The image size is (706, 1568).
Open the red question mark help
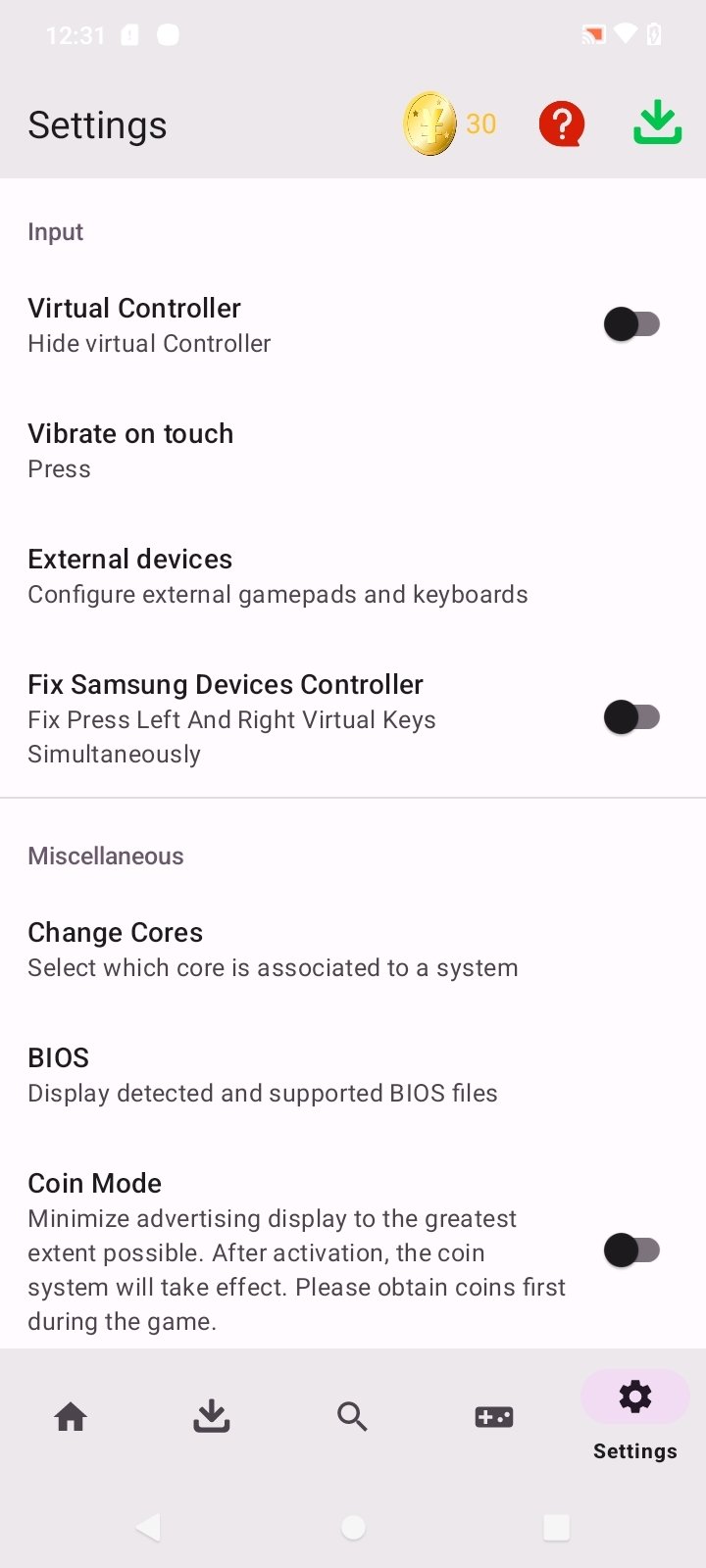[562, 124]
